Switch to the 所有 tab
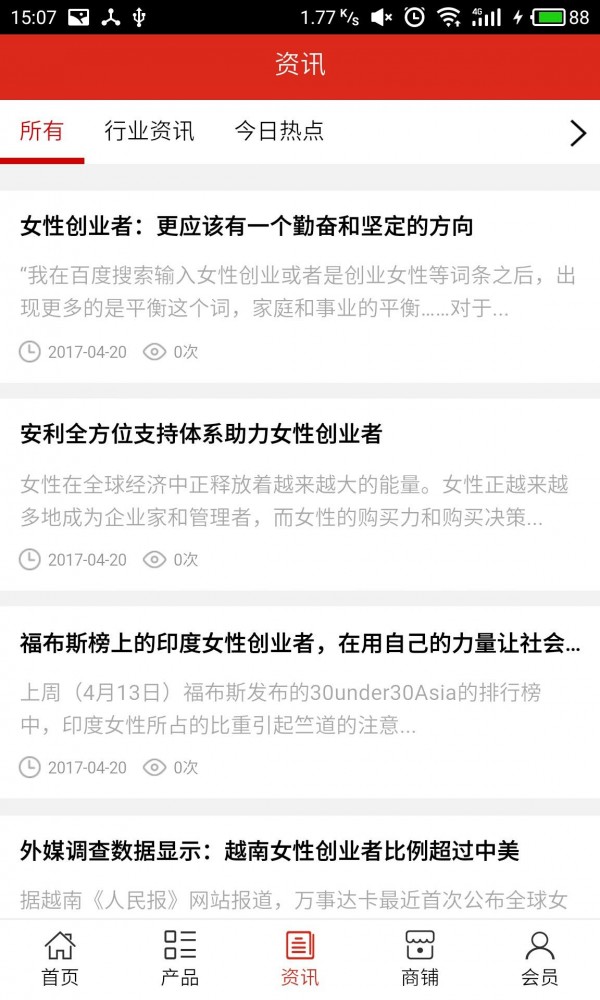 click(42, 131)
